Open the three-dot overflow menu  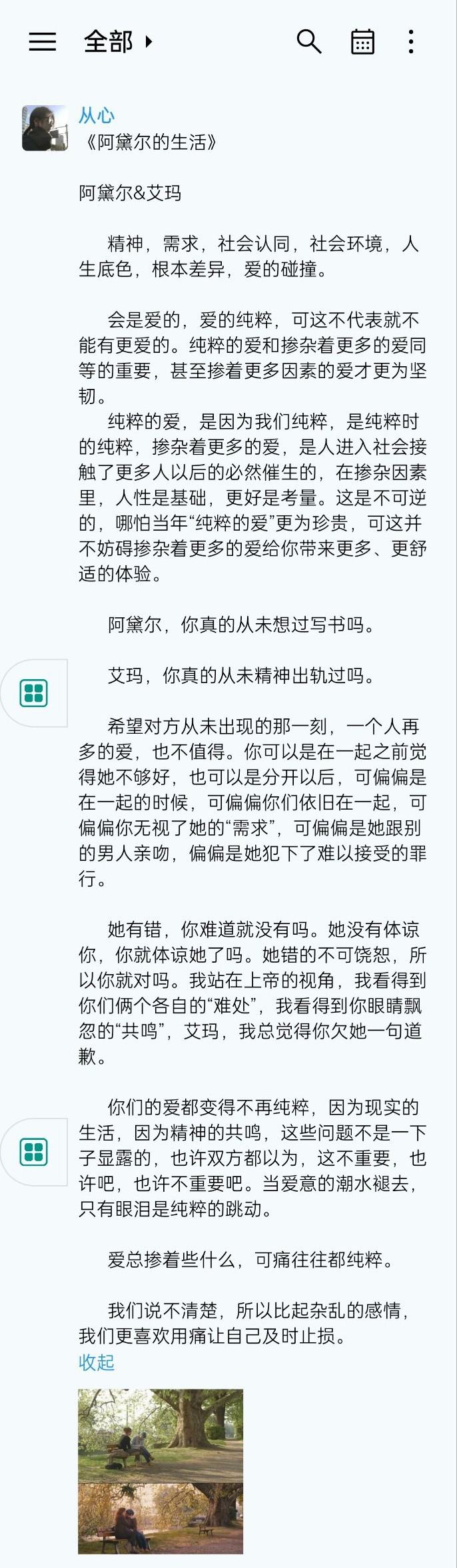411,41
